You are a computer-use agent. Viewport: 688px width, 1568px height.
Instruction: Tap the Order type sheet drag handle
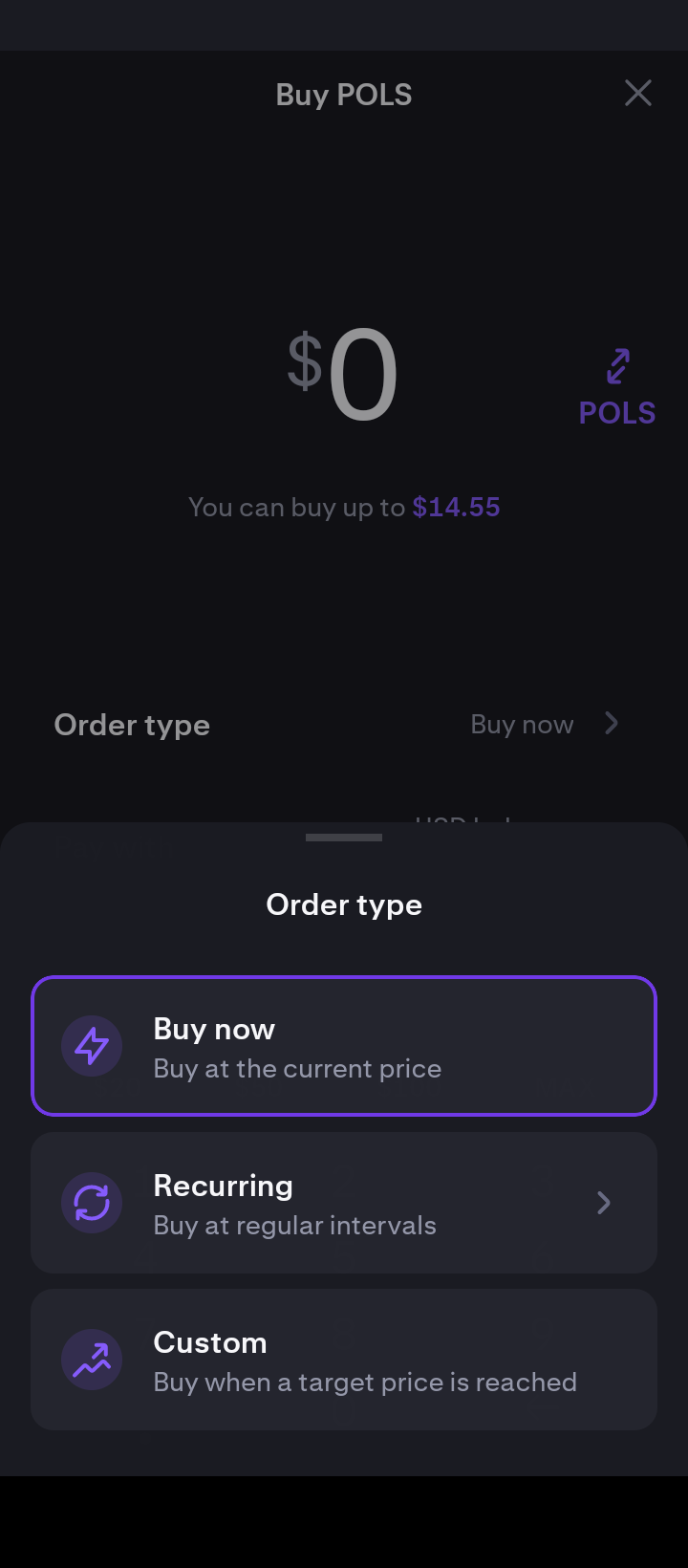[x=344, y=838]
